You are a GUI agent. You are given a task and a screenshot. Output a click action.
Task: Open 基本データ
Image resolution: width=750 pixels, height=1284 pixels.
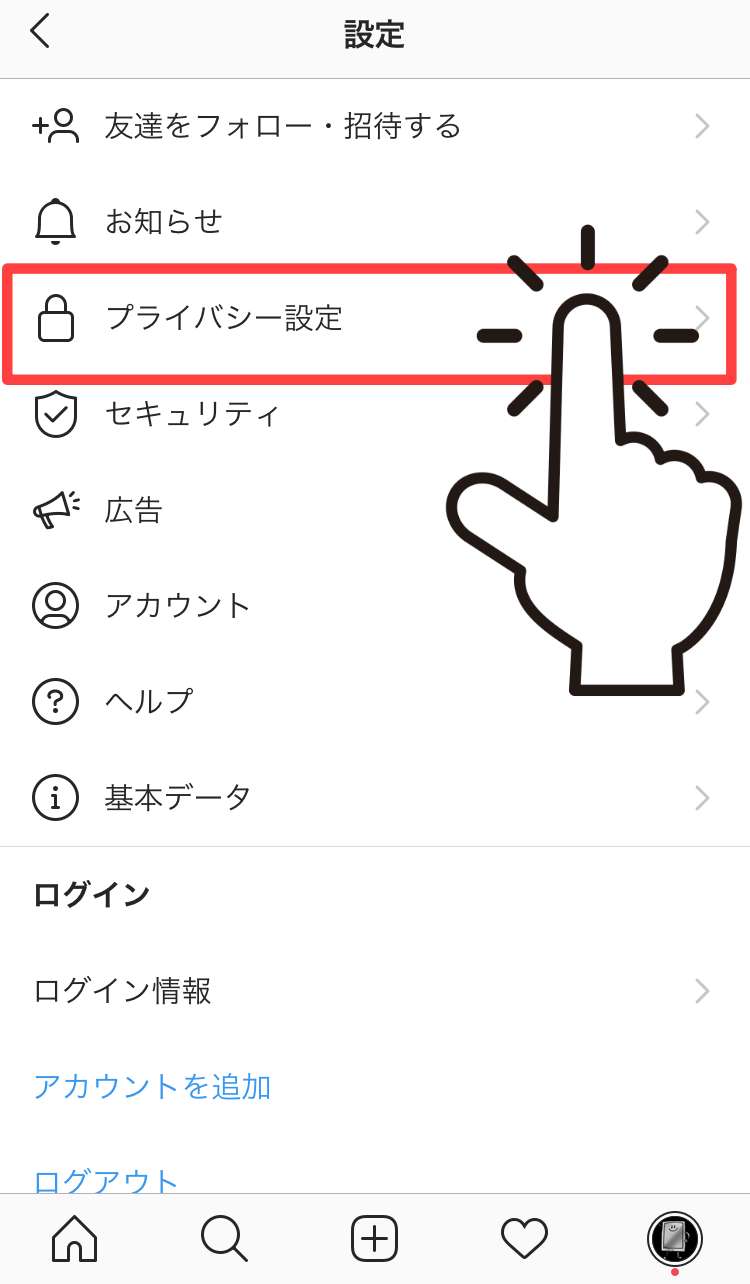(x=178, y=798)
